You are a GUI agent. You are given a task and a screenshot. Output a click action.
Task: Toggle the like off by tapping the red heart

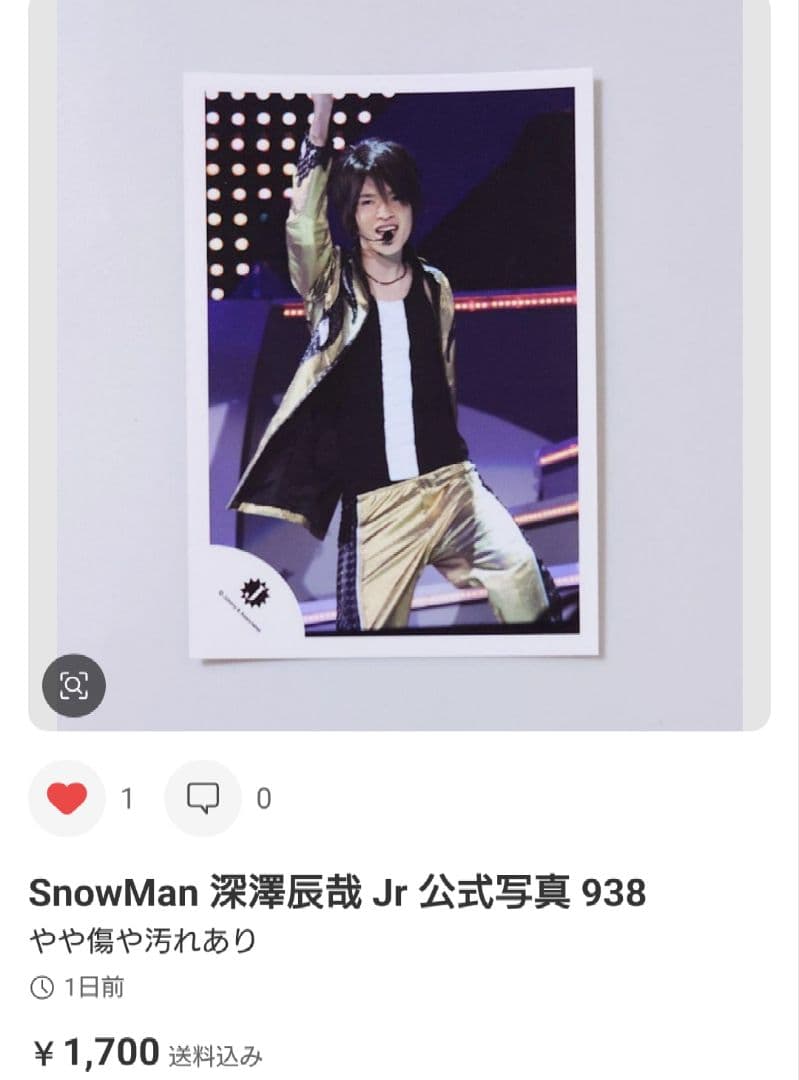(x=64, y=799)
